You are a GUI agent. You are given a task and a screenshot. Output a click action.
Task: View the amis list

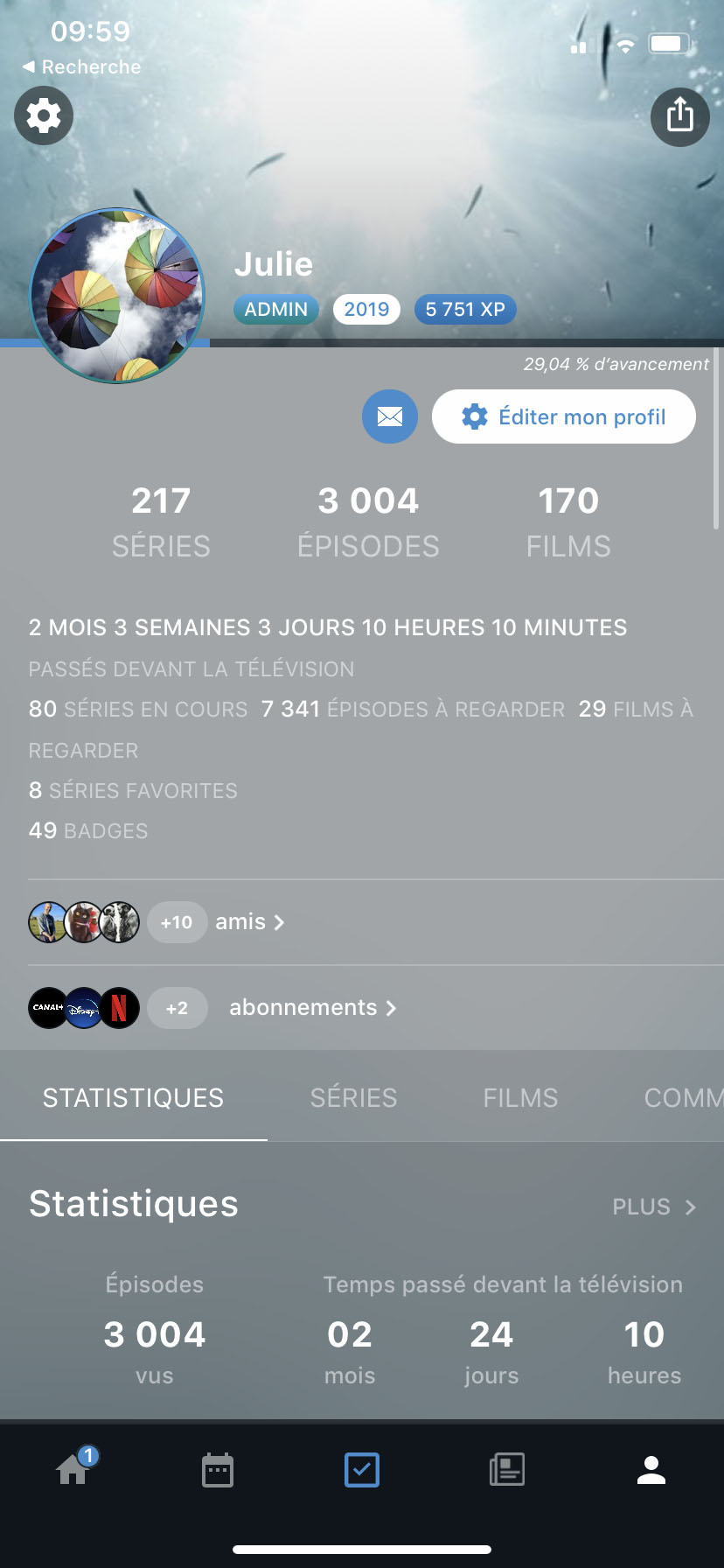point(249,922)
